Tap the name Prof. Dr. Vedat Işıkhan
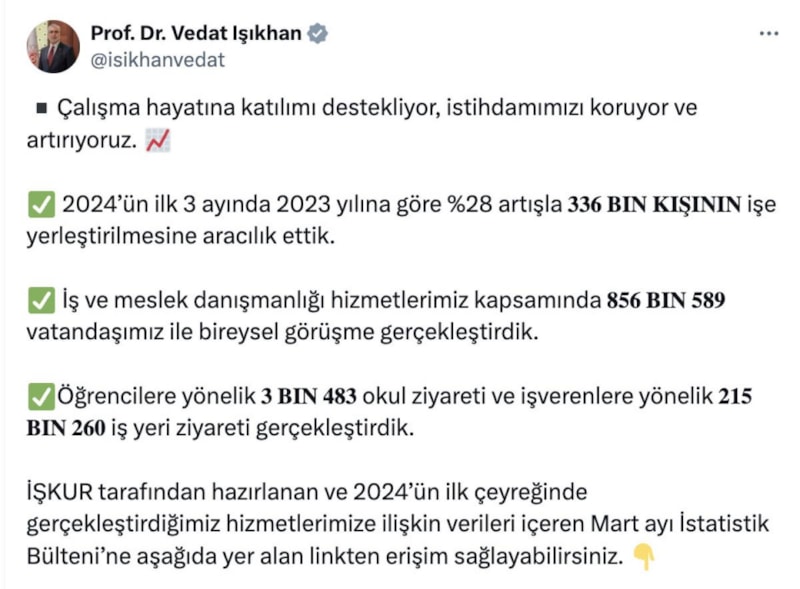Screen dimensions: 800x589 (x=196, y=33)
